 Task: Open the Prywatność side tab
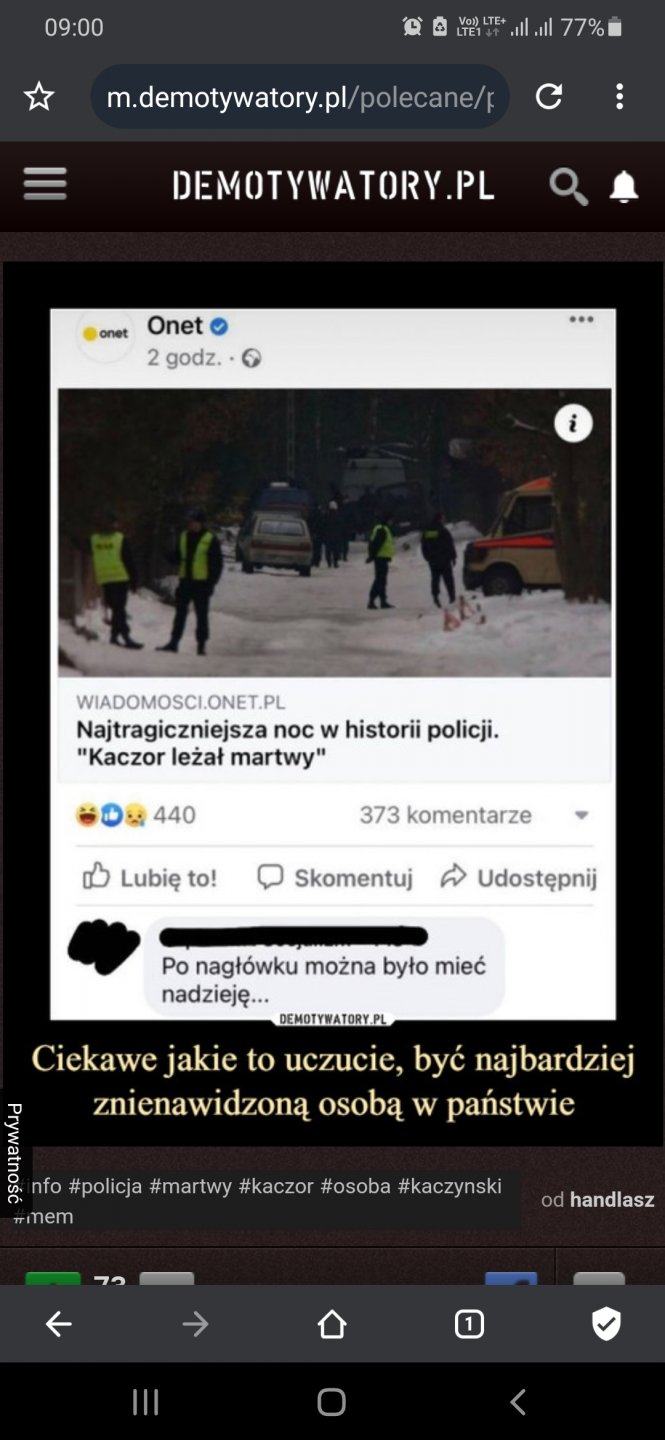[14, 1153]
